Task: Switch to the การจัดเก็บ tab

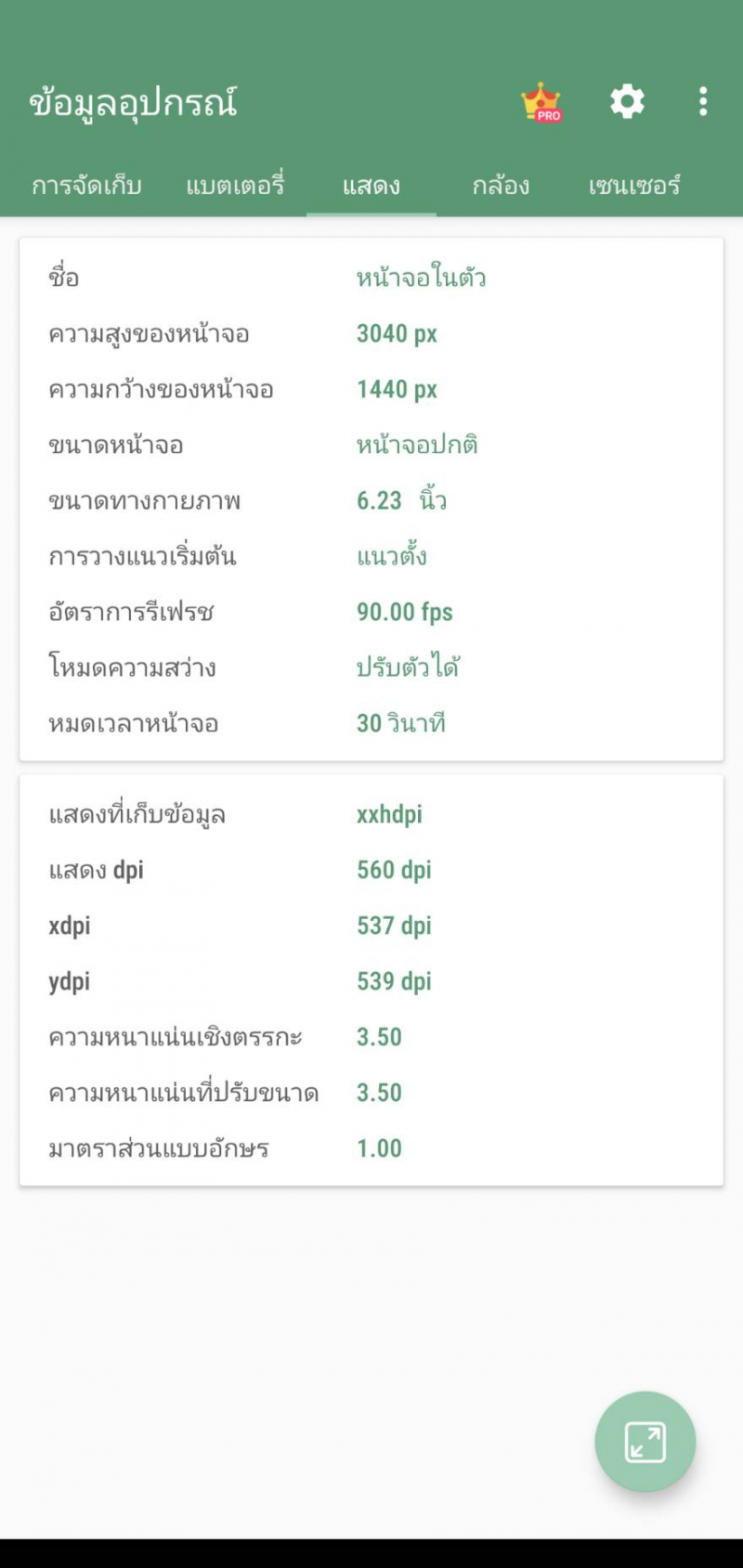Action: (86, 186)
